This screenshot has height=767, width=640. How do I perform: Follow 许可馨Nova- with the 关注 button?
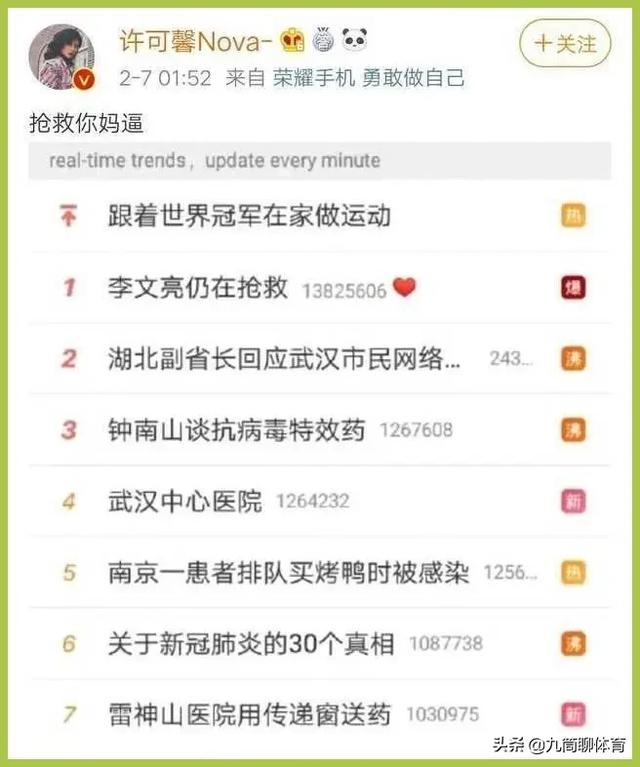coord(565,44)
